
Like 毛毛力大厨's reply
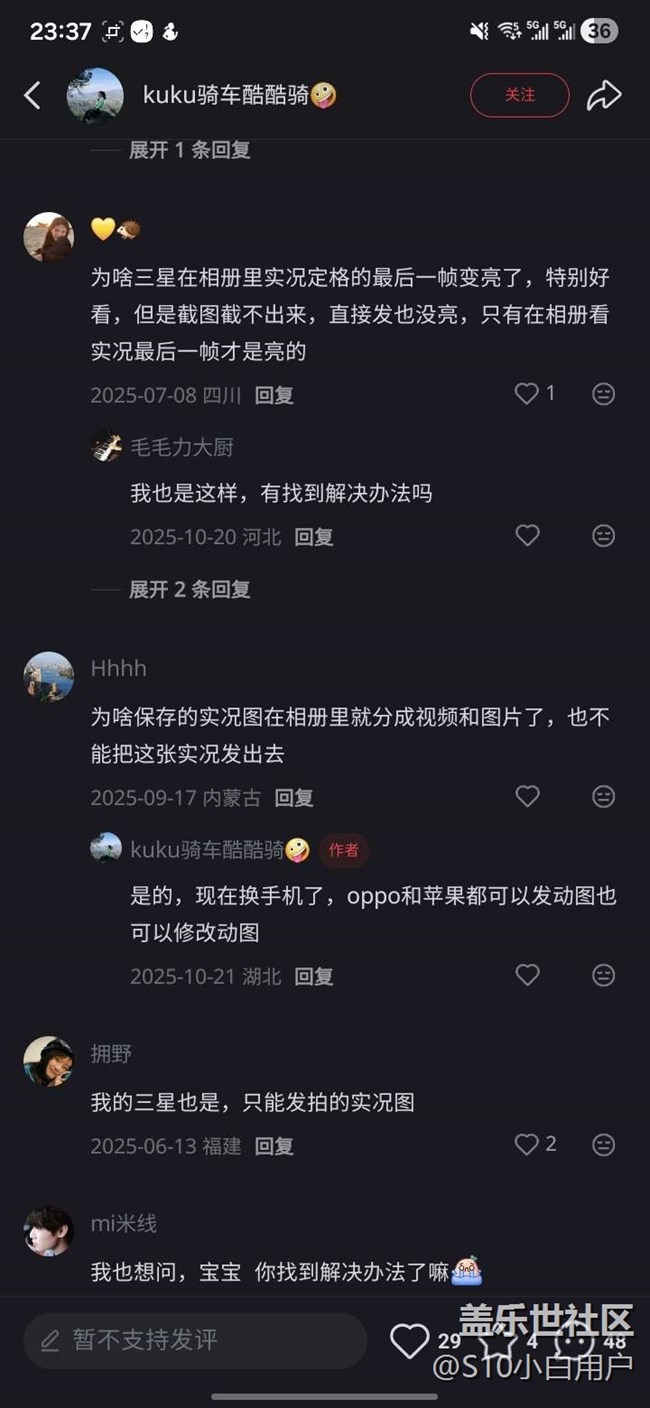click(x=527, y=536)
